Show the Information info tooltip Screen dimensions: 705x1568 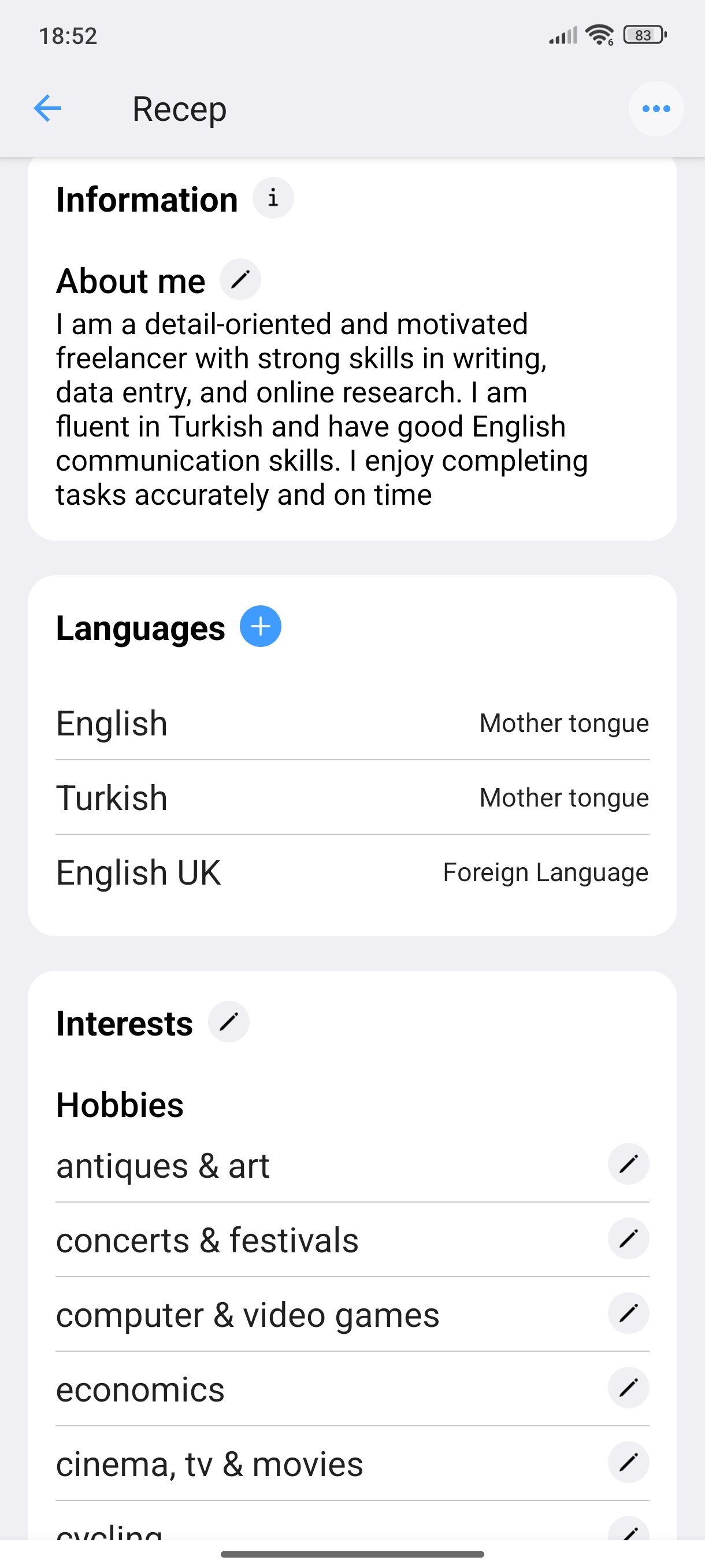click(x=273, y=198)
